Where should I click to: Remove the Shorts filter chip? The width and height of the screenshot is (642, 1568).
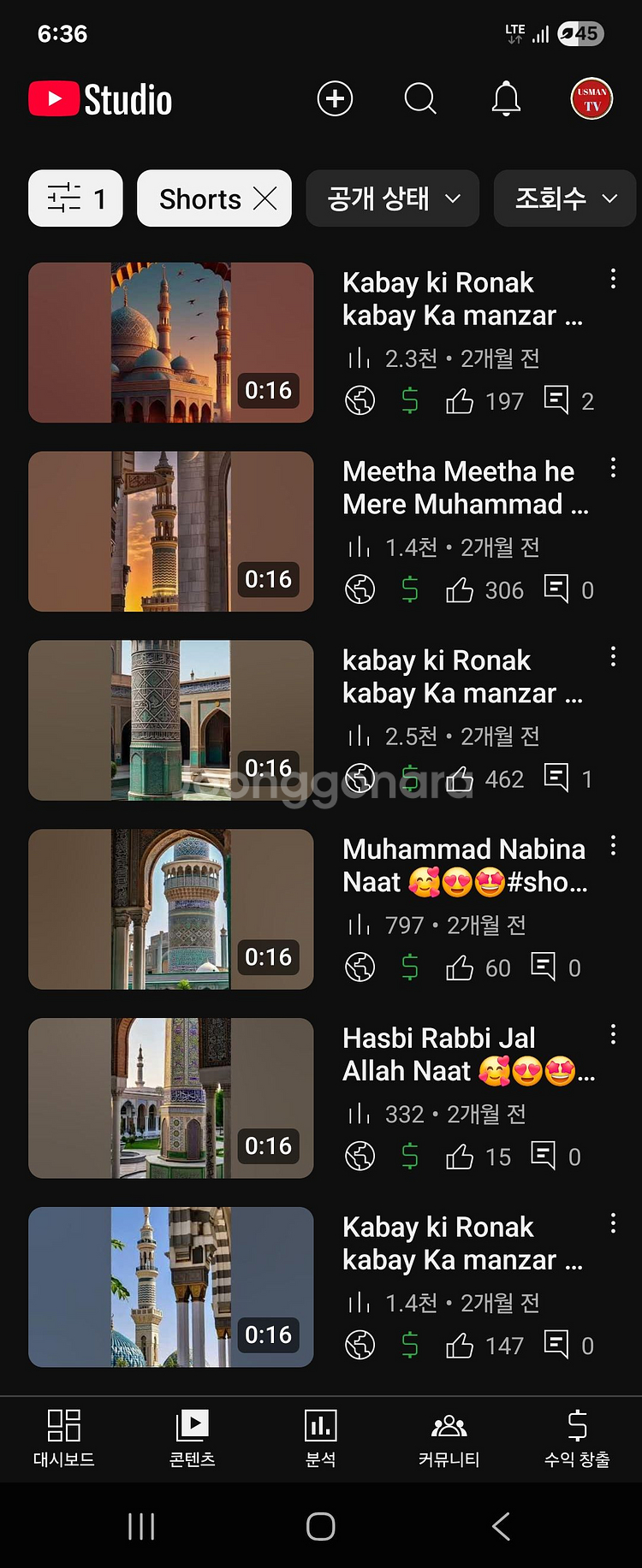(x=265, y=199)
